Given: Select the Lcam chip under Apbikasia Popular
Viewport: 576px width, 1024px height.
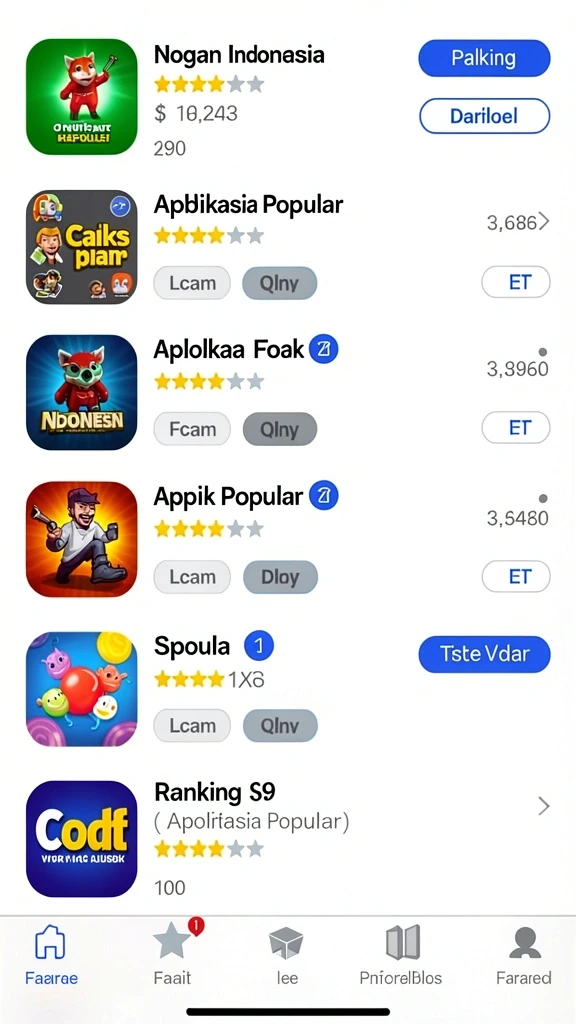Looking at the screenshot, I should [x=192, y=283].
